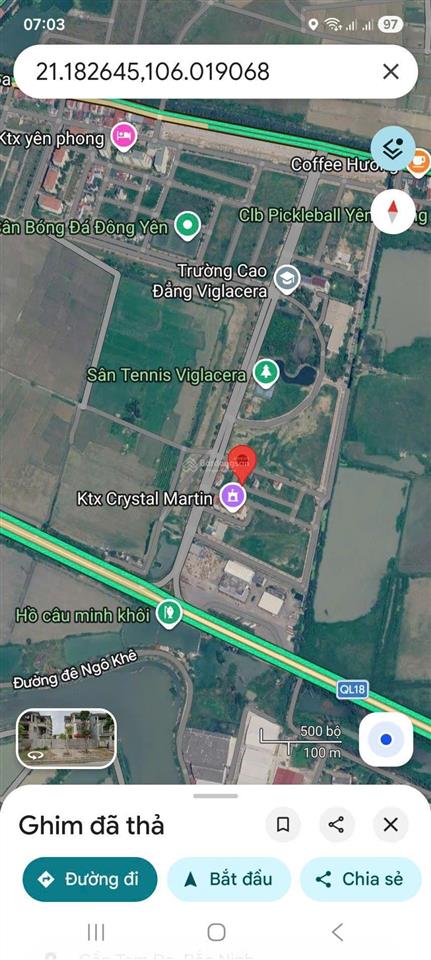Open the Sân Bóng Đá Đông Yên marker
Image resolution: width=431 pixels, height=960 pixels.
(x=187, y=227)
